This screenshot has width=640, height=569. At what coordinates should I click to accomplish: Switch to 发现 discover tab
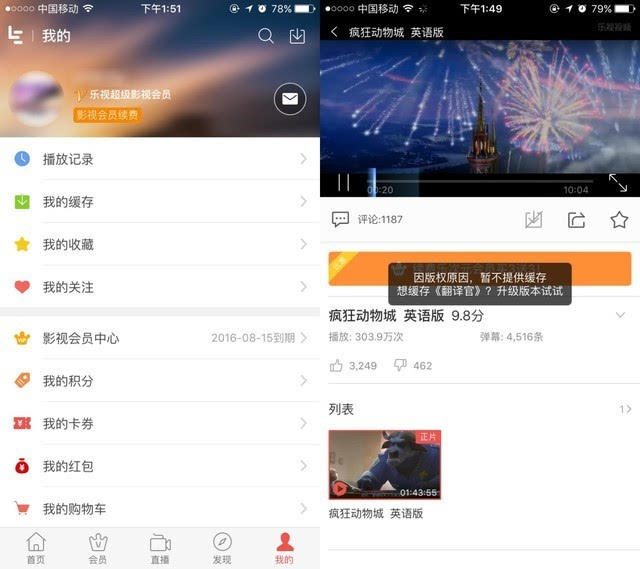click(222, 548)
